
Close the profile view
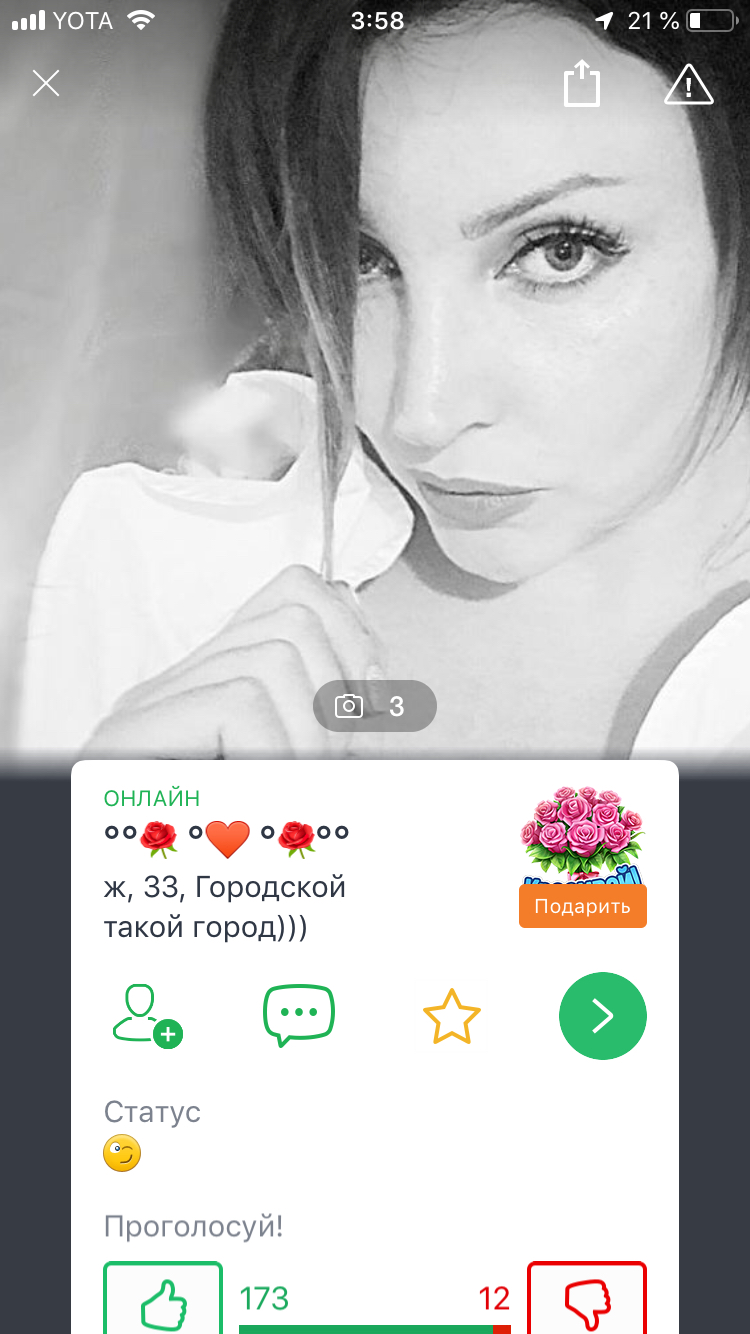[x=46, y=83]
